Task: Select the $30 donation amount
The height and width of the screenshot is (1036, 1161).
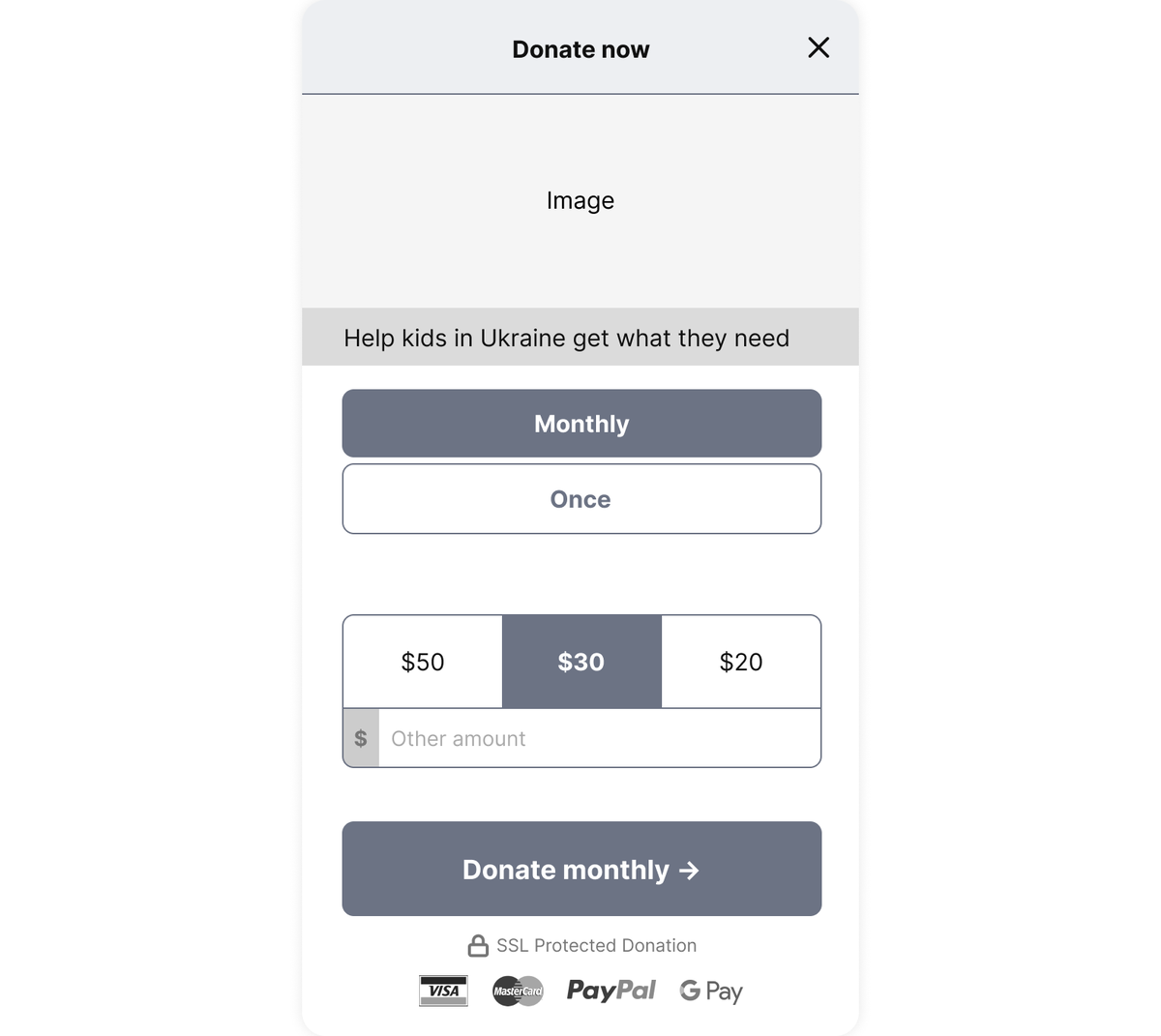Action: (x=581, y=662)
